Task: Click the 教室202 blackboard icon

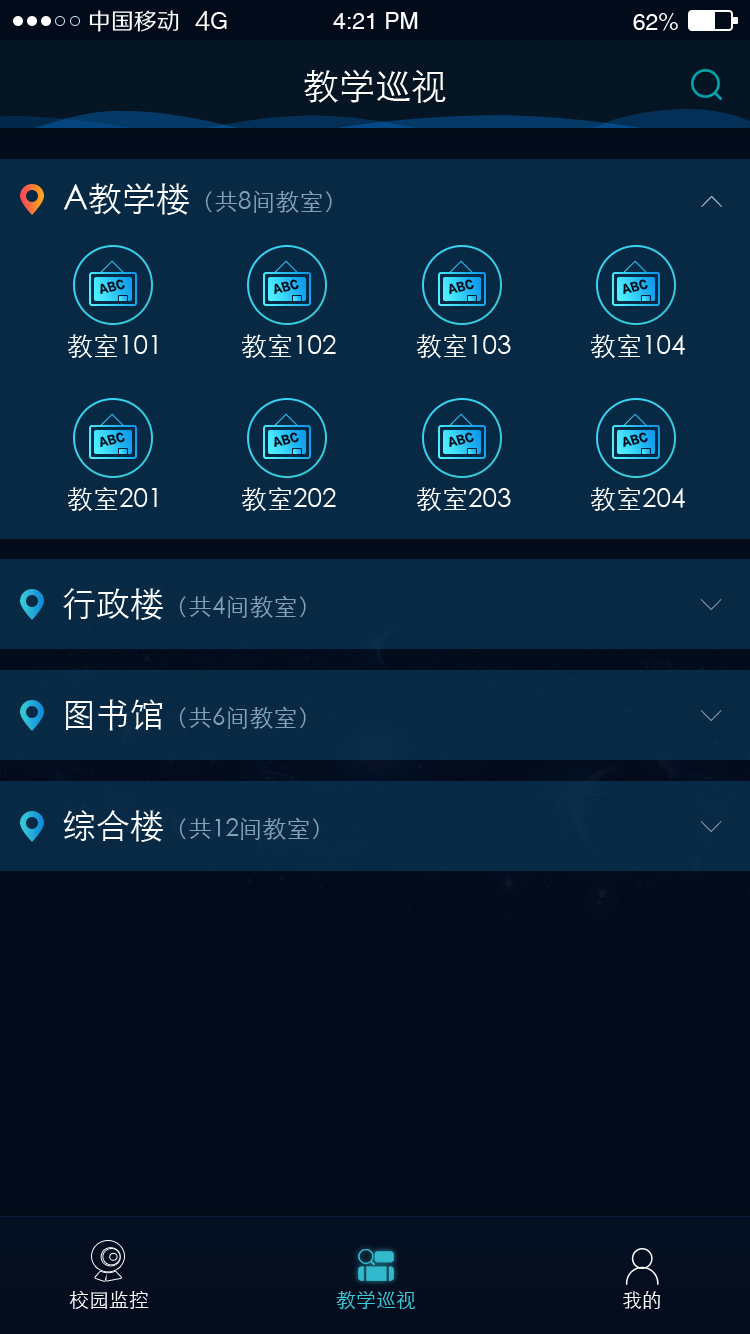Action: pyautogui.click(x=287, y=438)
